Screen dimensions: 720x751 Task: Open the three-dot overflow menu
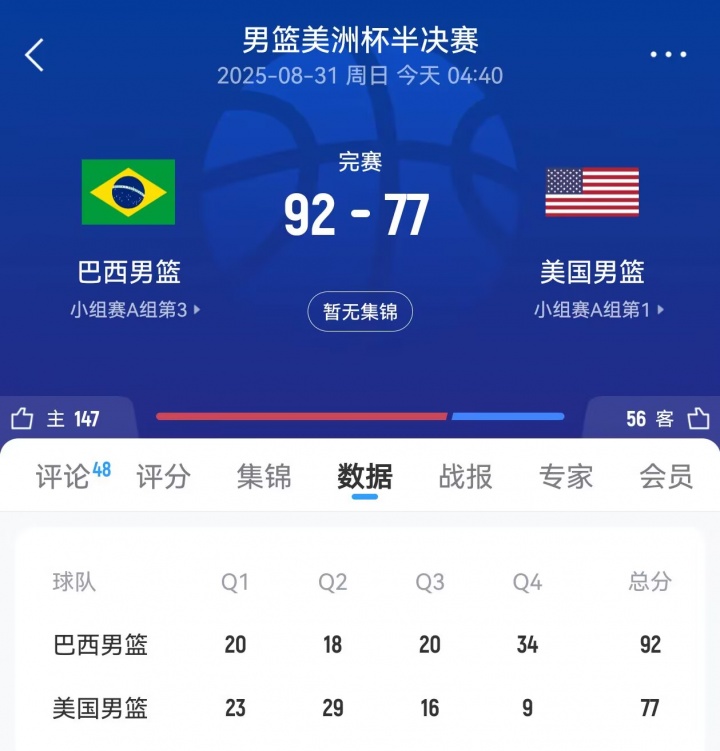668,54
